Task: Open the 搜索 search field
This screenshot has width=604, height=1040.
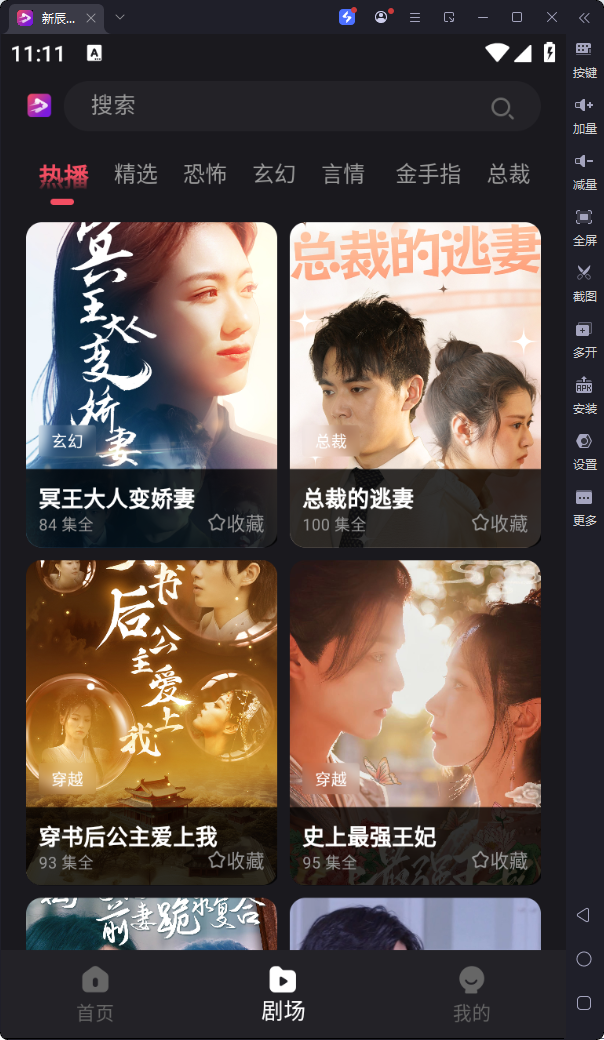Action: tap(280, 106)
